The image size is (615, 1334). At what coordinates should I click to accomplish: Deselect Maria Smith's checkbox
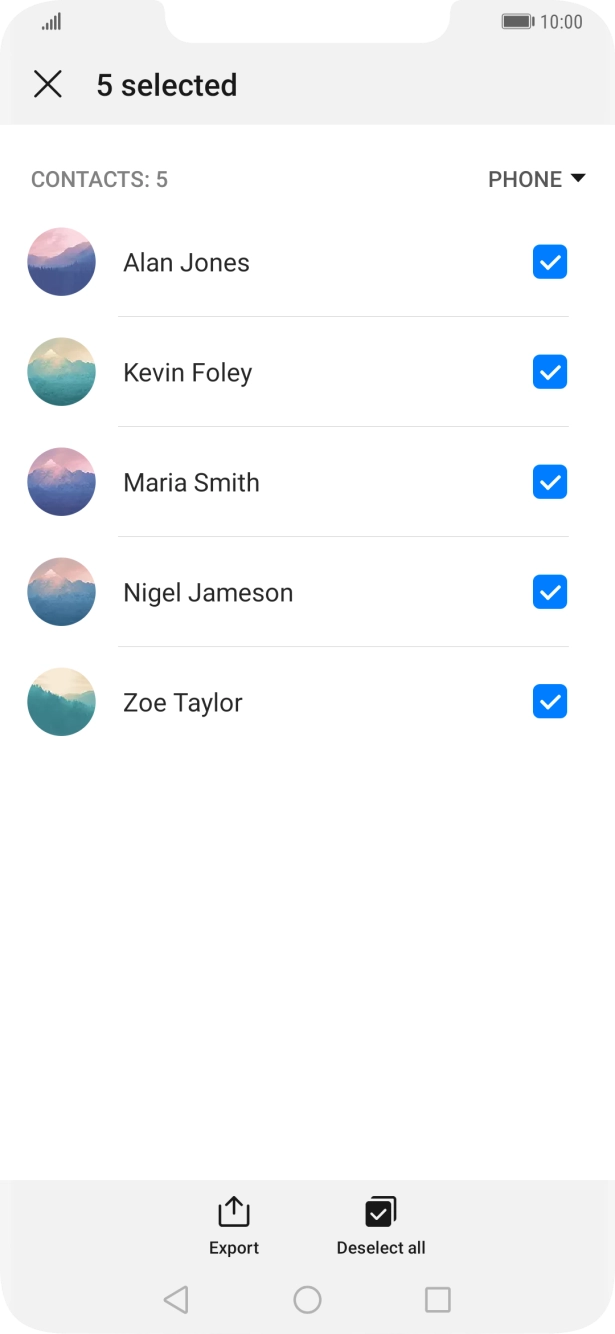550,482
